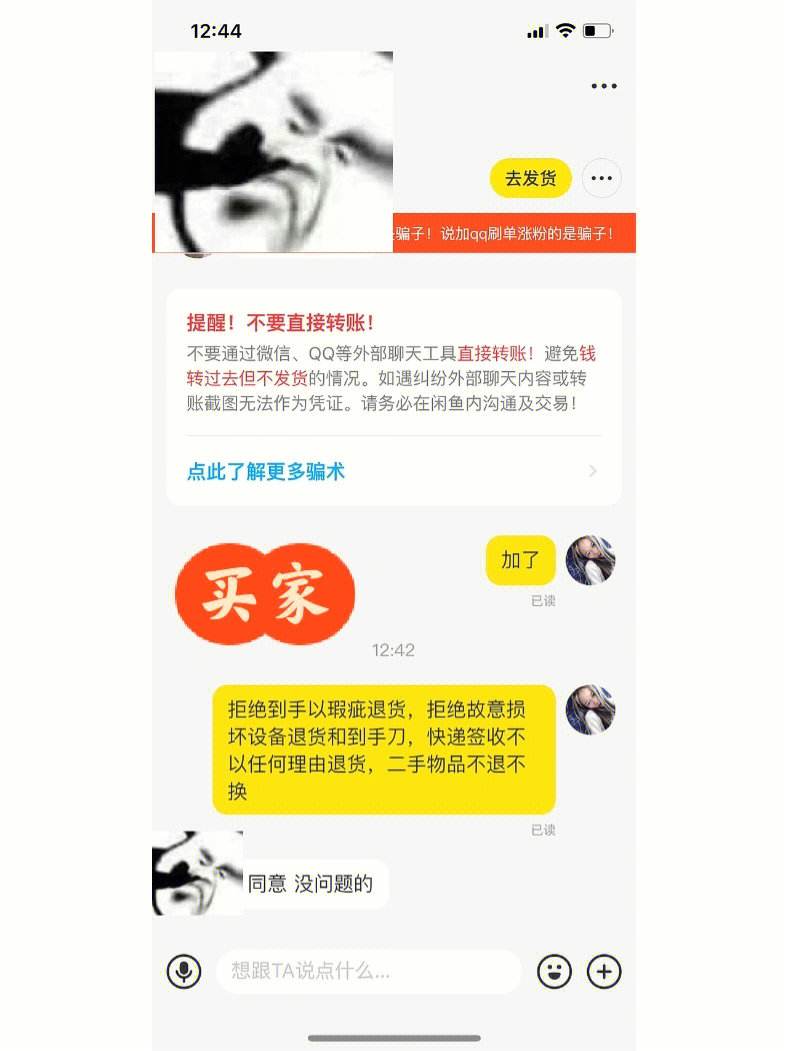Focus the 想跟TA说点什么 message field
This screenshot has width=788, height=1051.
(368, 970)
